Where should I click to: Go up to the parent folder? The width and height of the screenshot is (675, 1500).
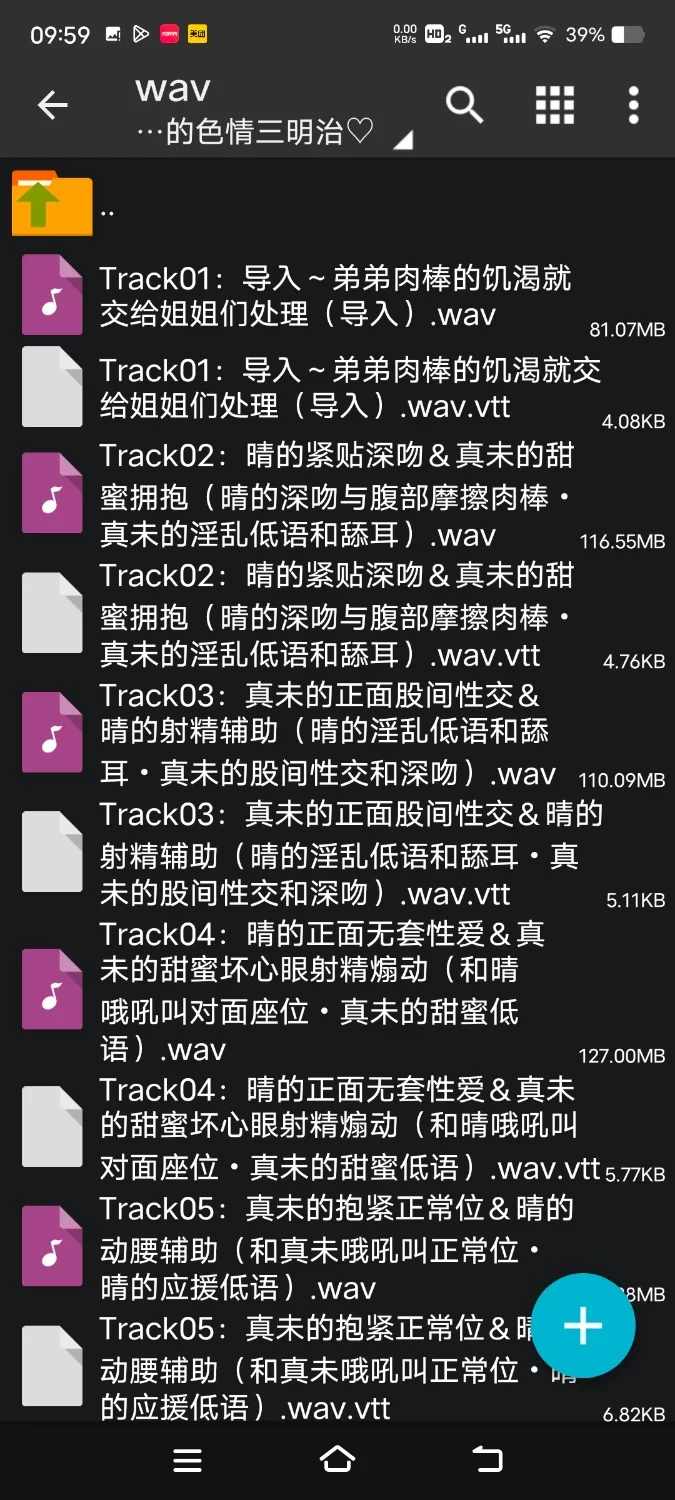click(x=52, y=204)
